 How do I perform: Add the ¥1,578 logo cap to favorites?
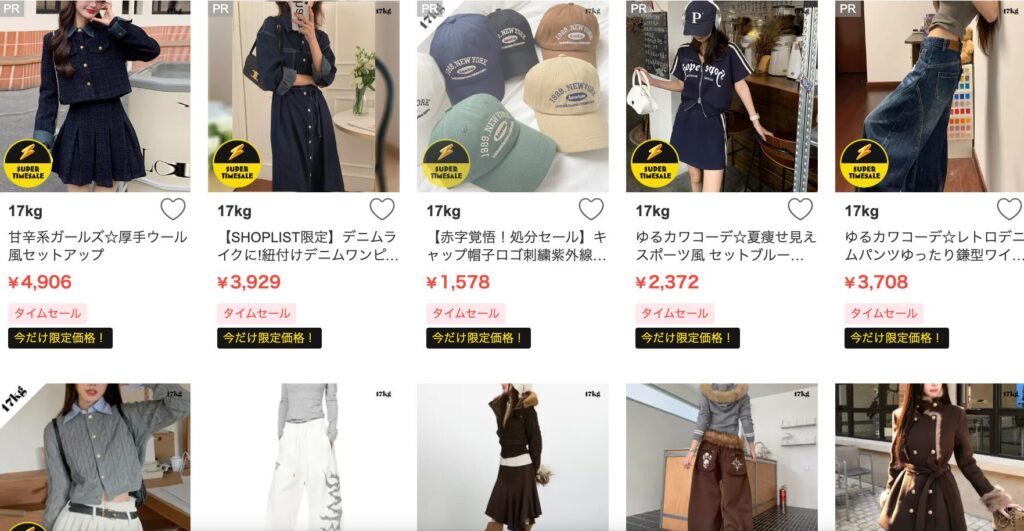[x=591, y=209]
